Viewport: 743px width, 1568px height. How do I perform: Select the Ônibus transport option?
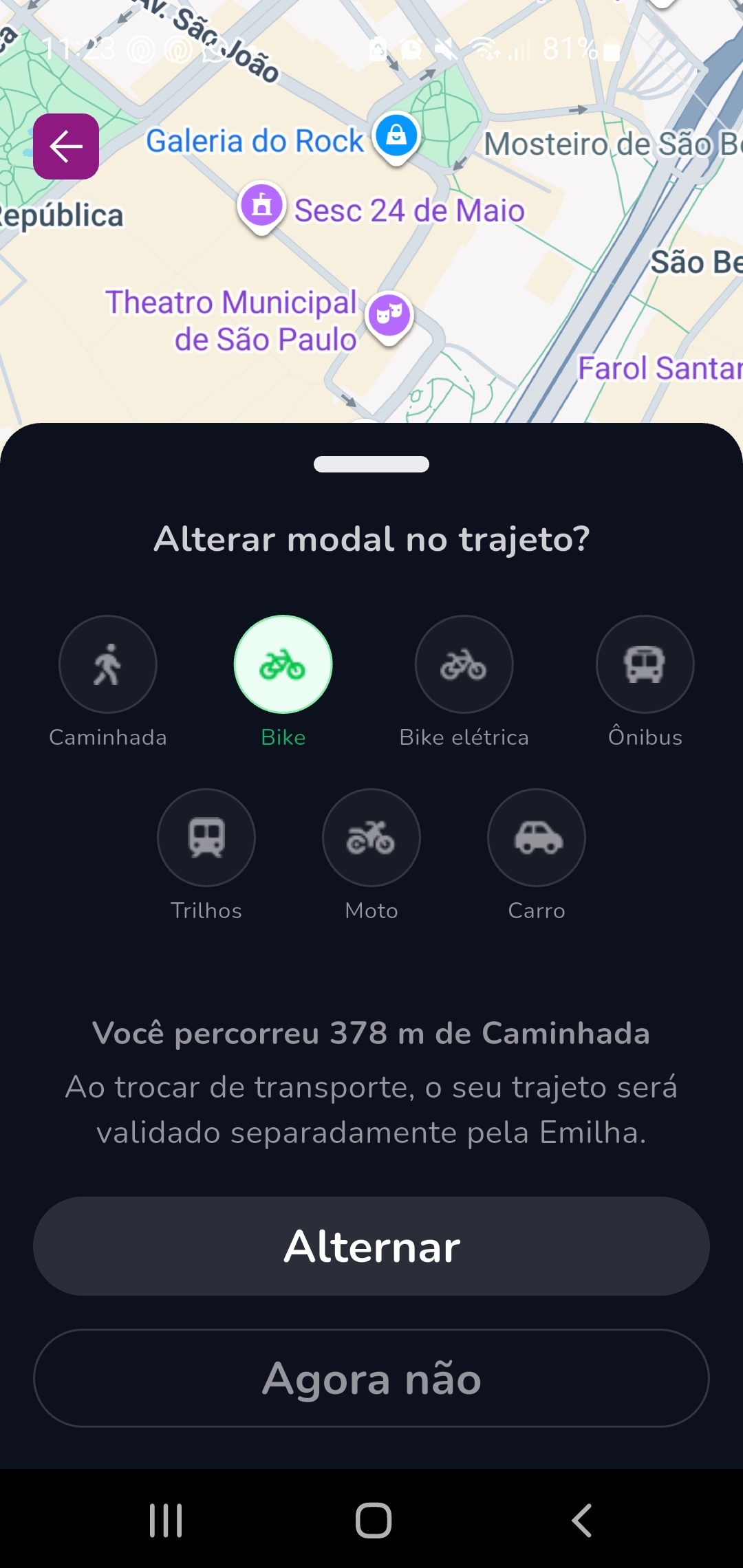point(645,664)
